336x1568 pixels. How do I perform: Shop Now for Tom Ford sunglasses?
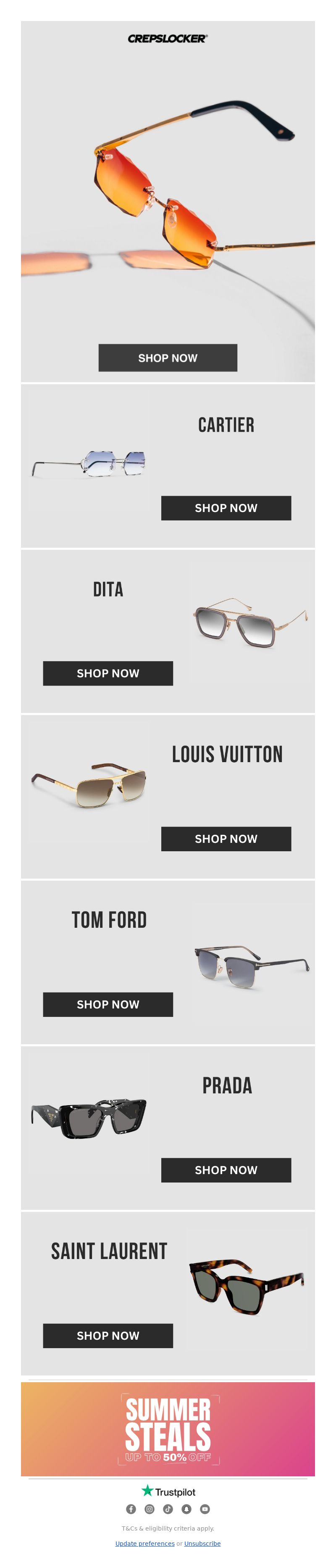[108, 1004]
